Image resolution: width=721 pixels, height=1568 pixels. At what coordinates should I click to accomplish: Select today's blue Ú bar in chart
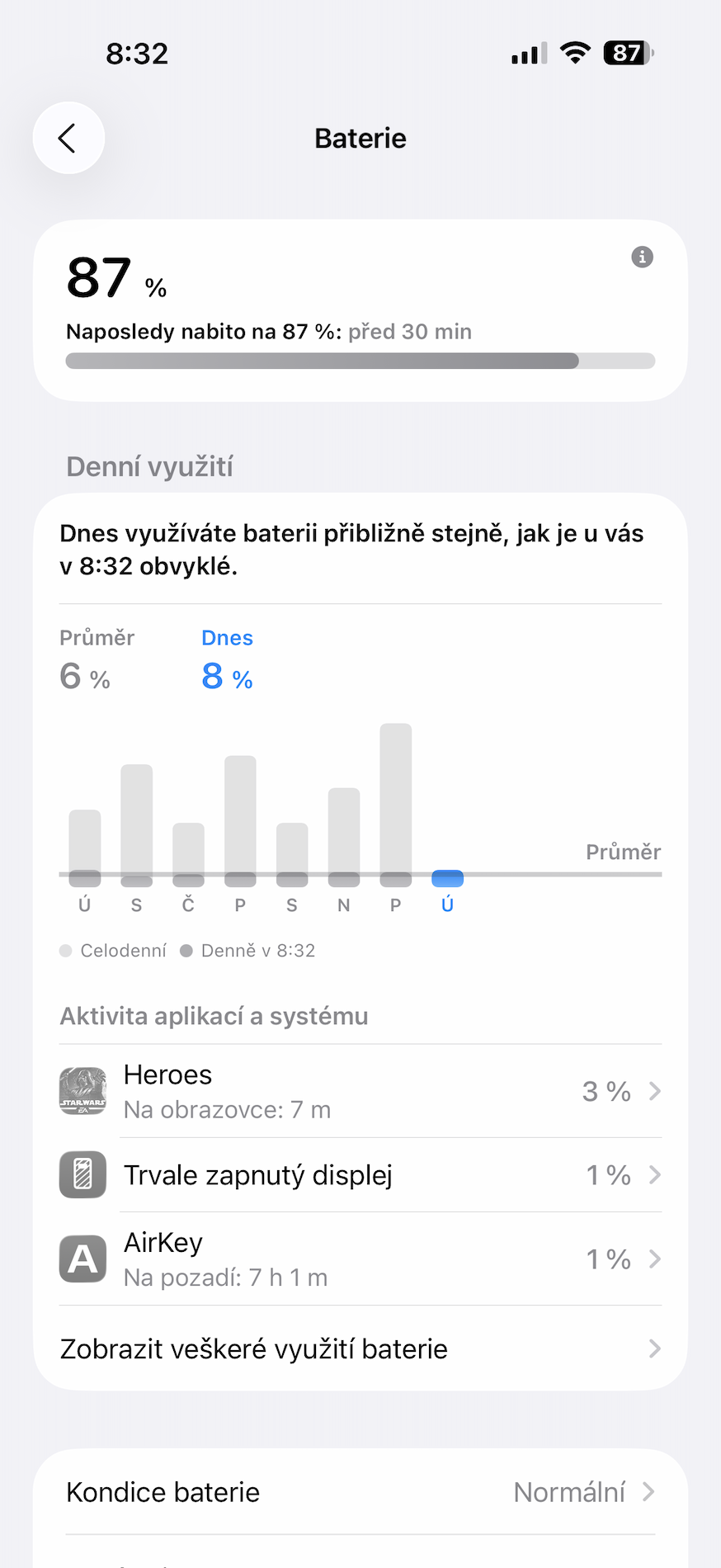447,879
